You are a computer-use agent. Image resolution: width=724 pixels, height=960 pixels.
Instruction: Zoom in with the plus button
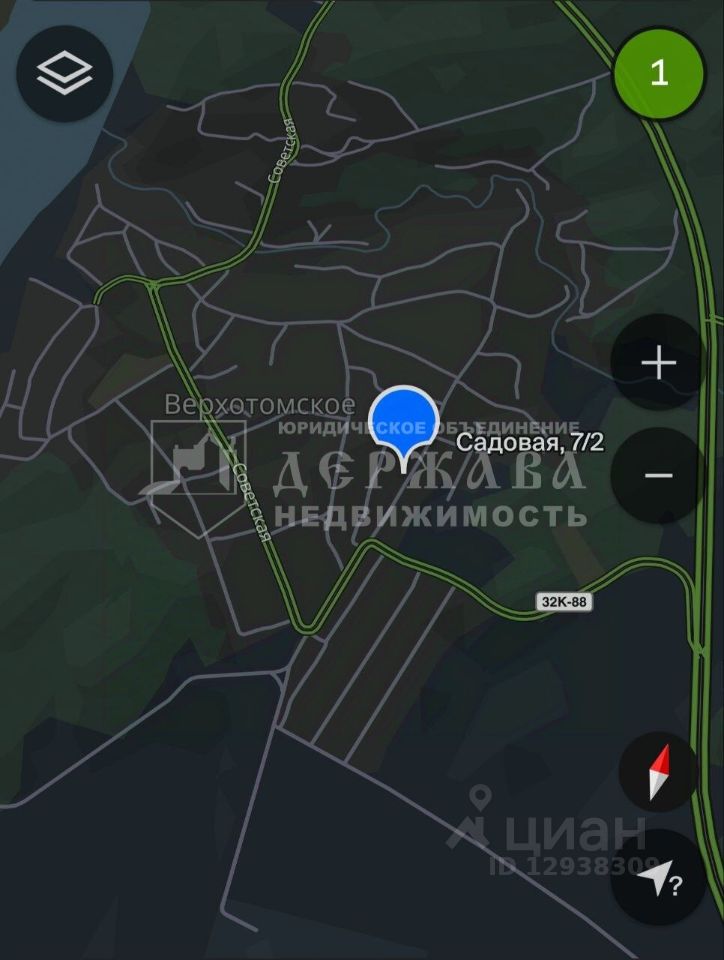click(658, 363)
